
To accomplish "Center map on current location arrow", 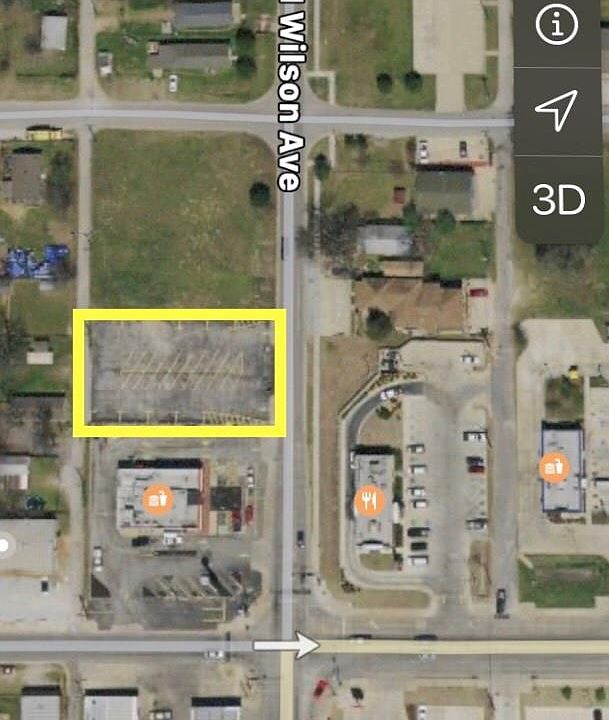I will click(x=557, y=111).
